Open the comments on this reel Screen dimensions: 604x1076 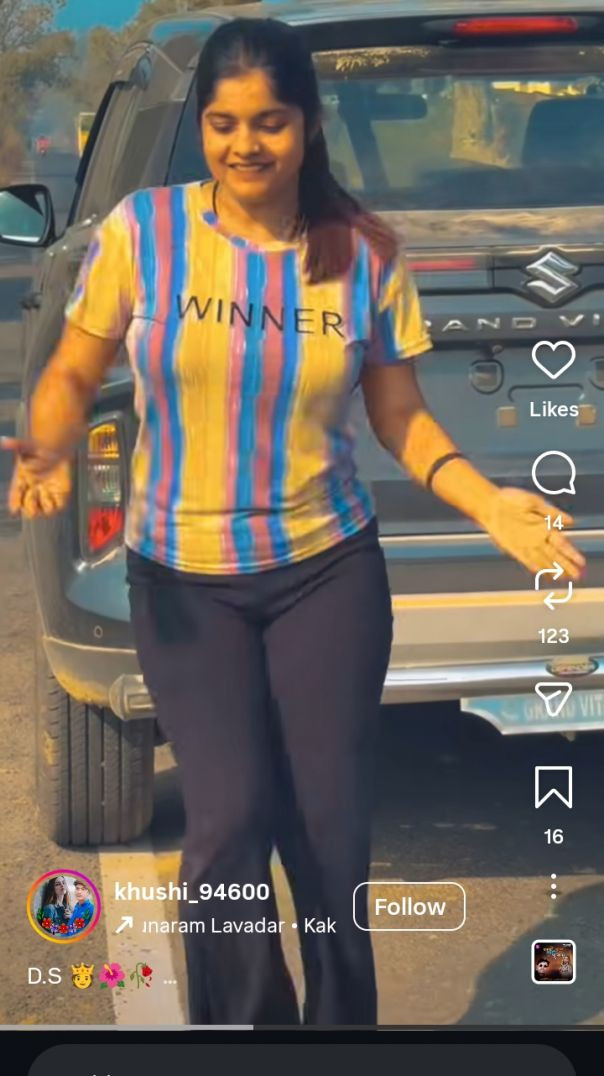(x=553, y=473)
